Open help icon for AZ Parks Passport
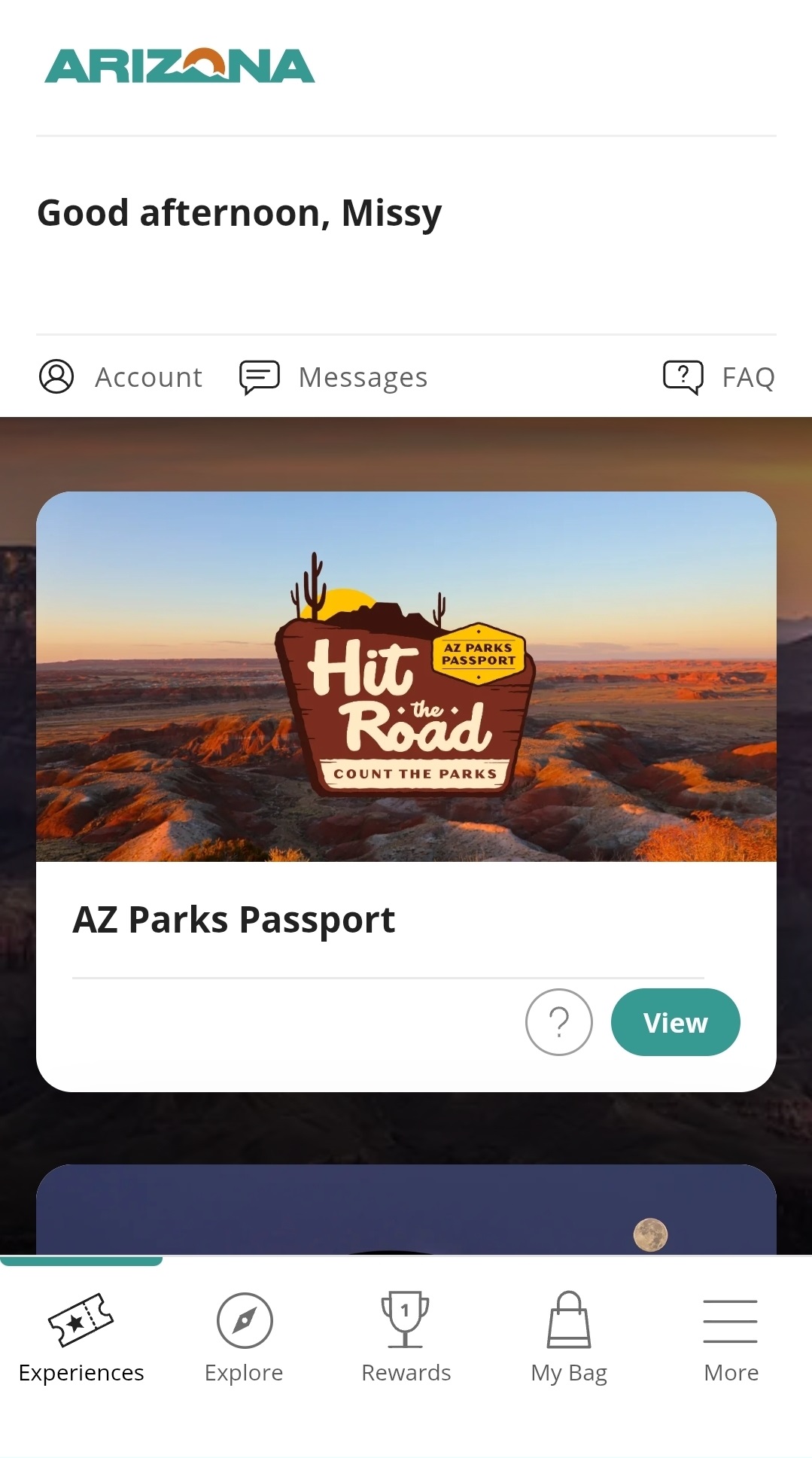The height and width of the screenshot is (1458, 812). 558,1022
